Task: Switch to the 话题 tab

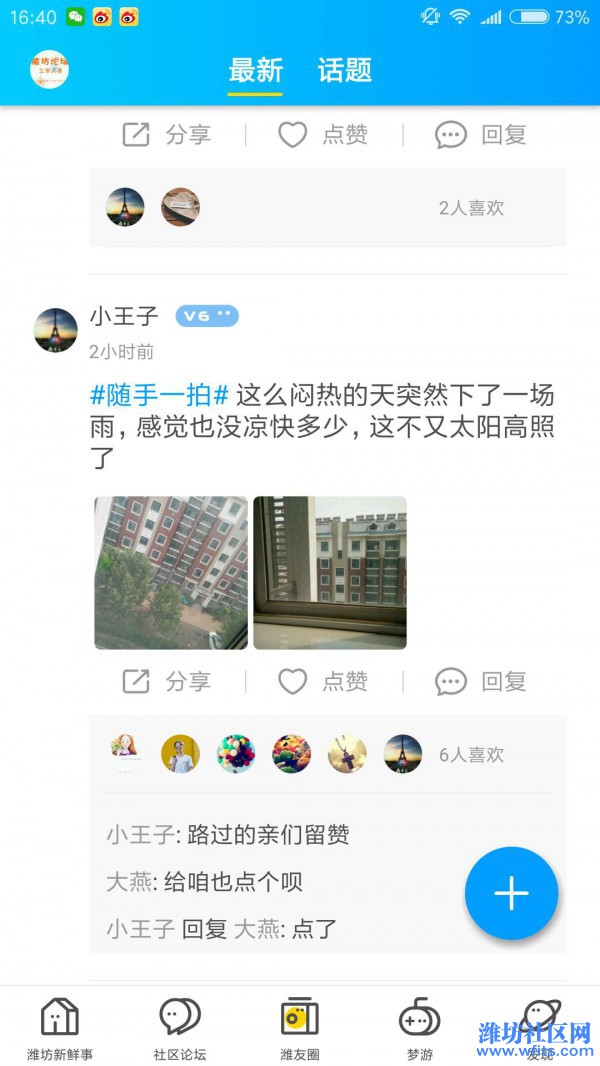Action: point(345,70)
